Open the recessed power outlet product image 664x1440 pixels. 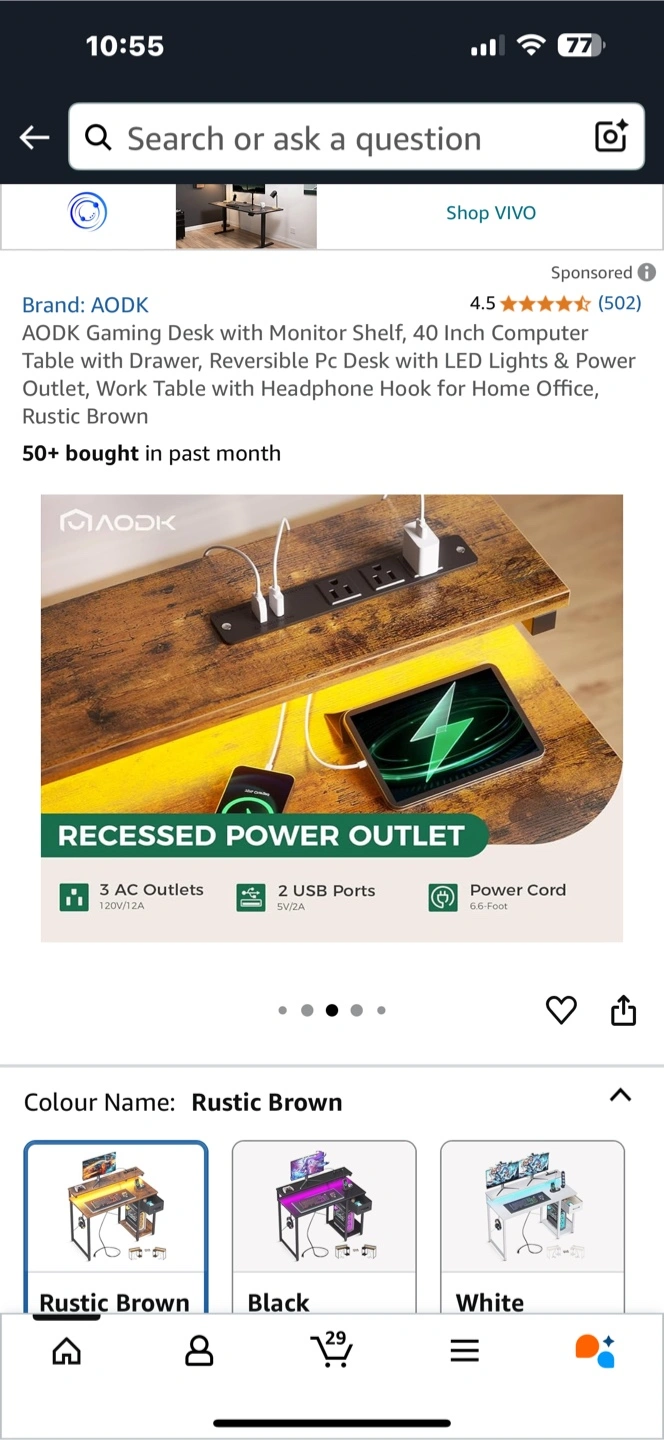pos(332,718)
